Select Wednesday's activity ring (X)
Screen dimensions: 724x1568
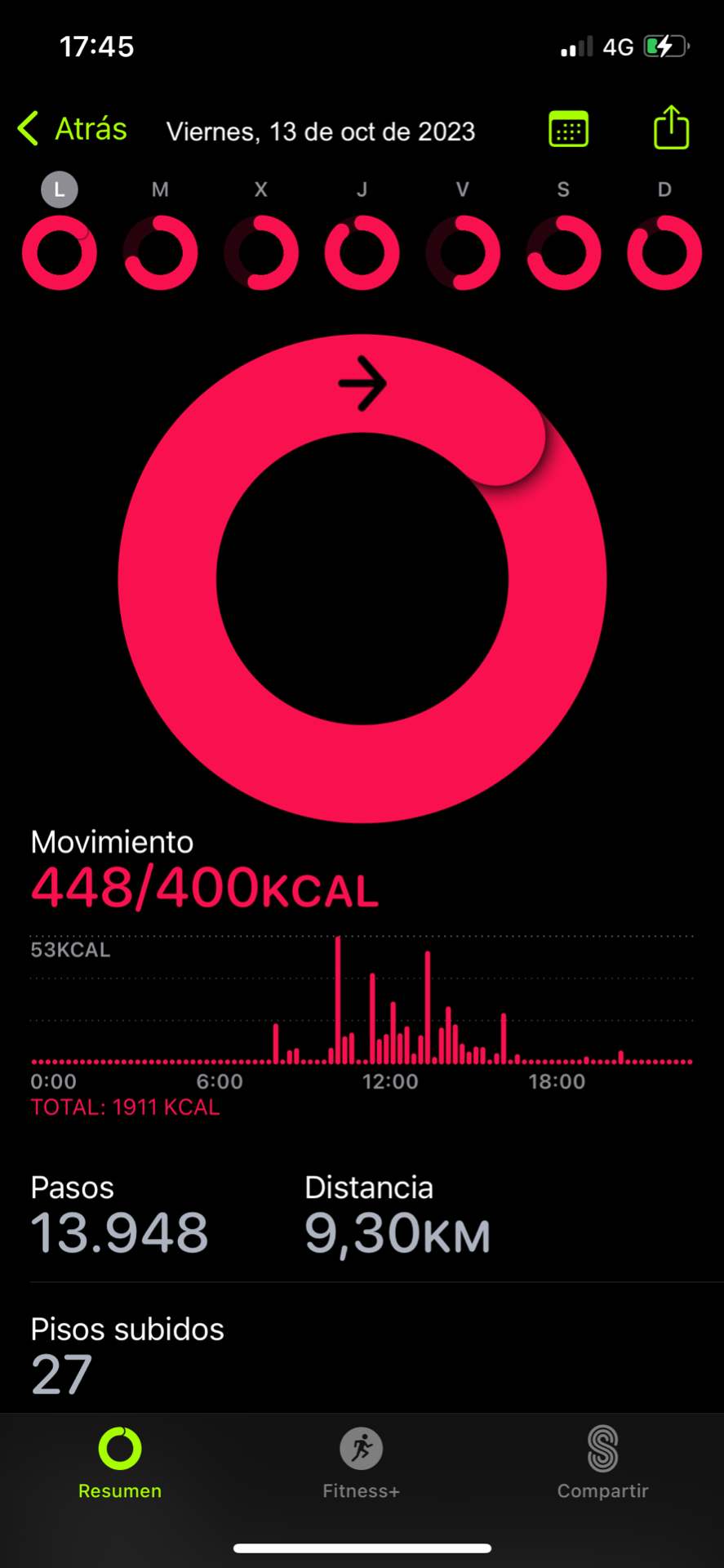[261, 252]
